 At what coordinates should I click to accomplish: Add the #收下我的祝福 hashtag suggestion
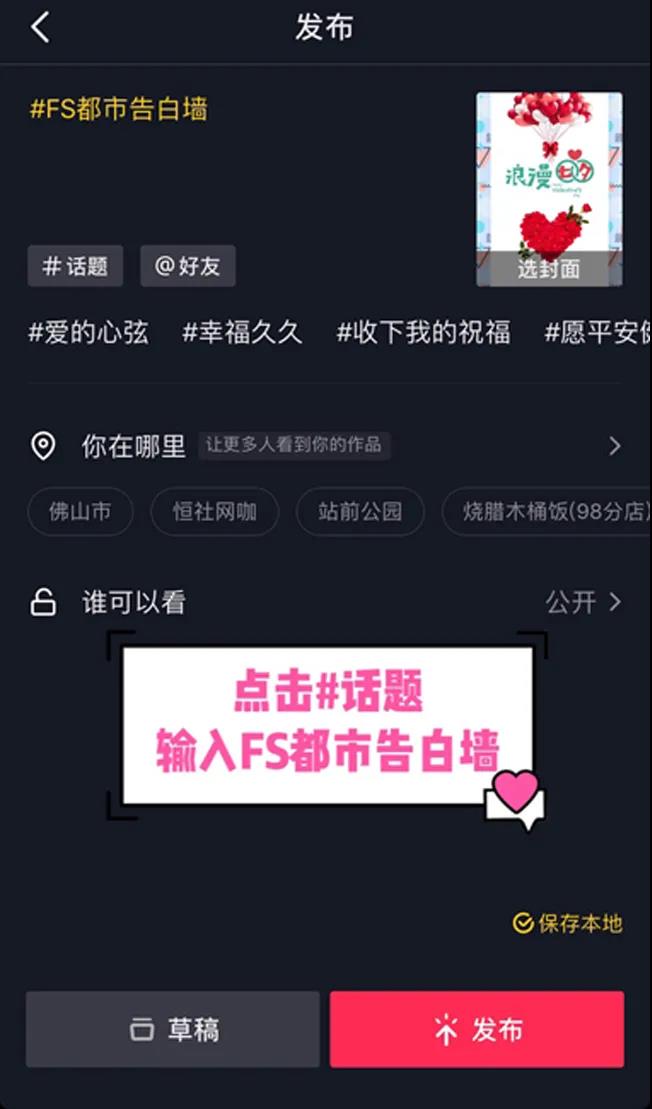[x=423, y=333]
